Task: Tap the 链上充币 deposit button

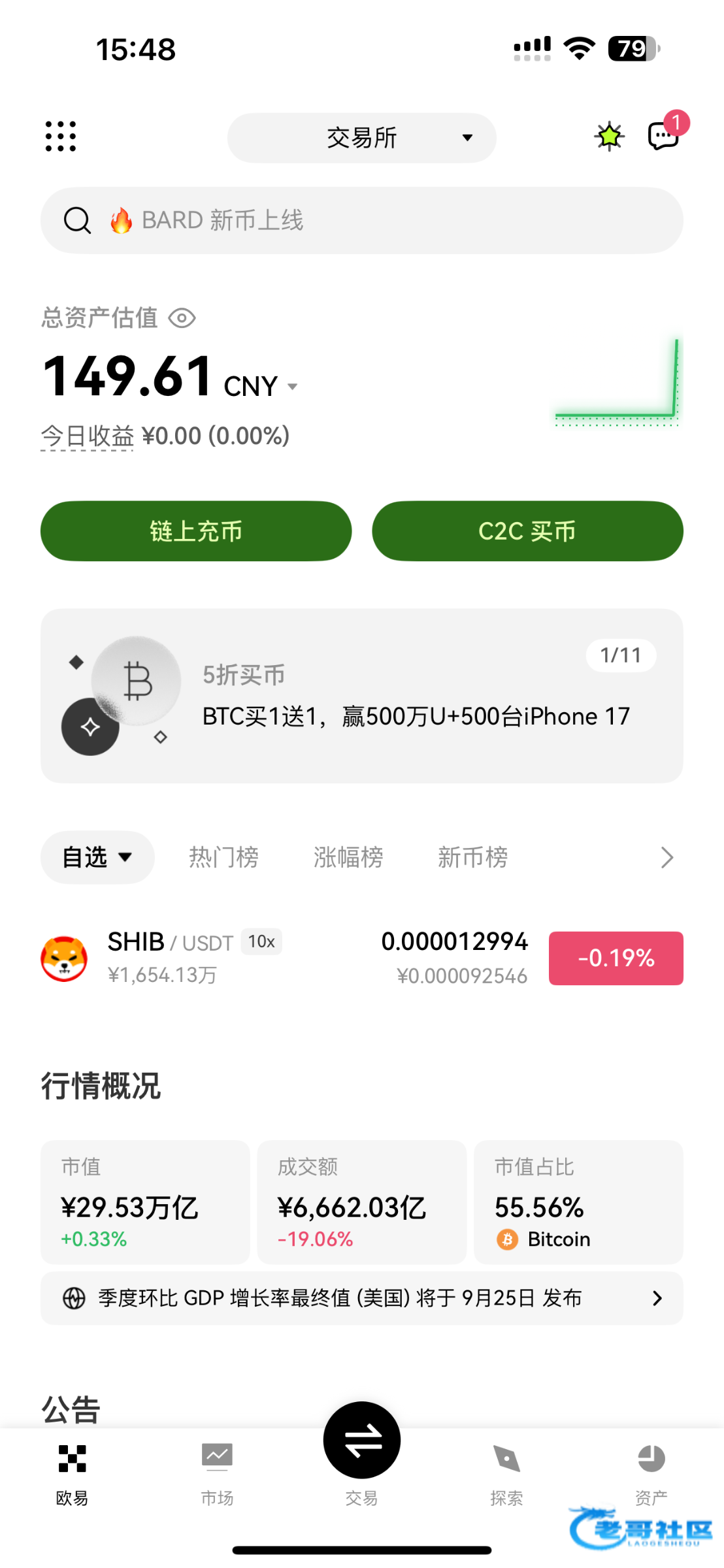Action: [x=196, y=531]
